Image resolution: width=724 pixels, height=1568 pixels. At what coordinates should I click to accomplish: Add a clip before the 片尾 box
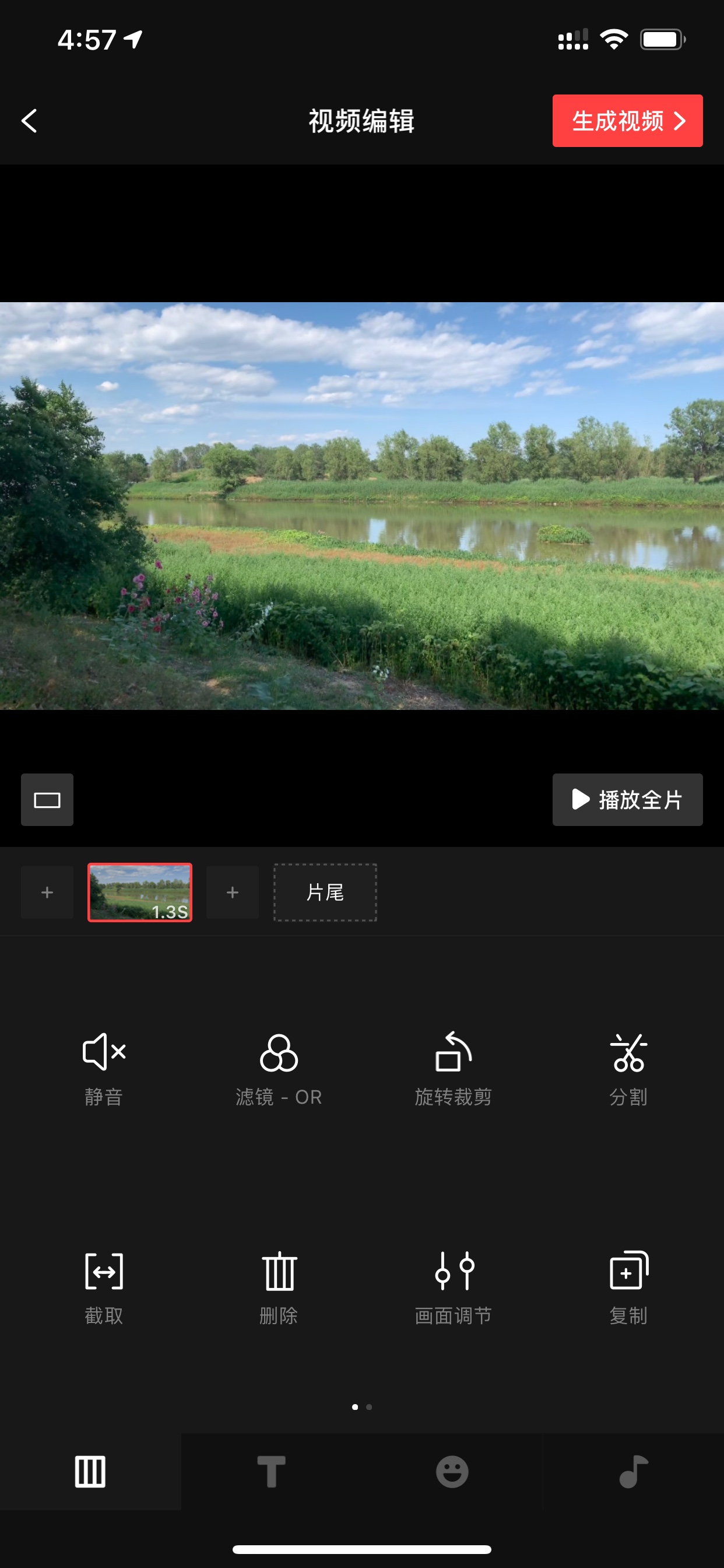point(233,892)
